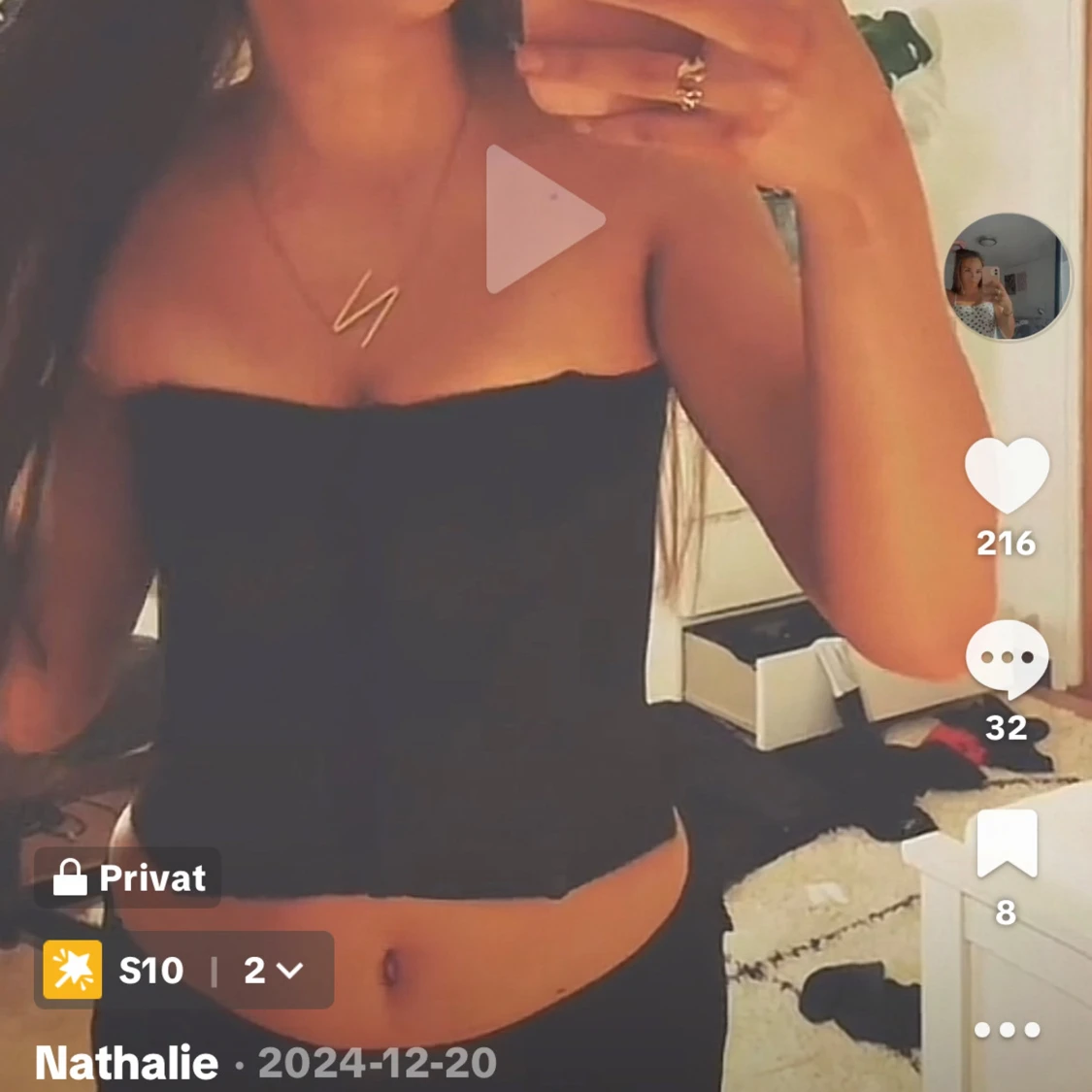This screenshot has width=1092, height=1092.
Task: Open Nathalie's profile picture avatar
Action: [x=1007, y=278]
